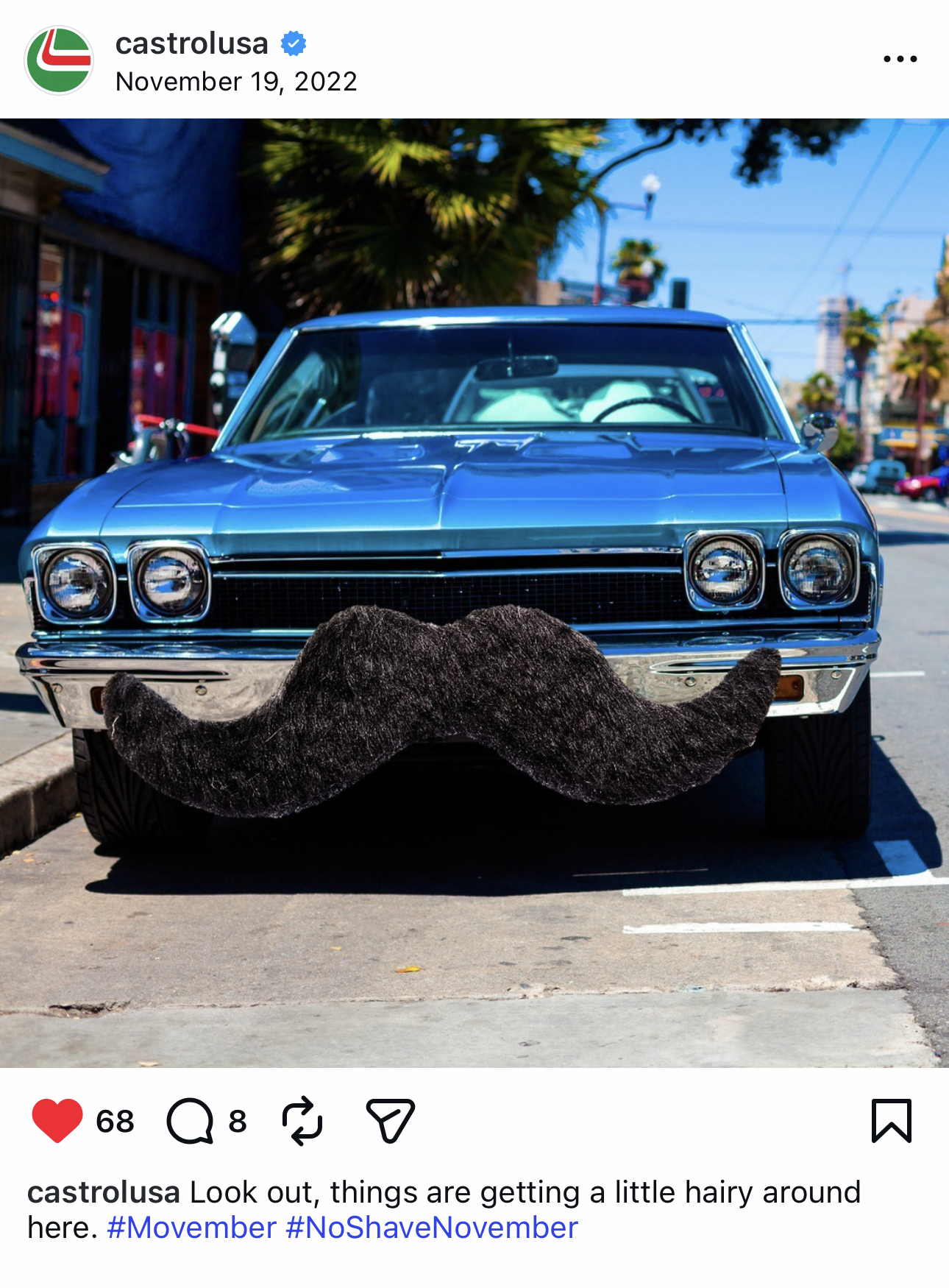Open castrolusa's profile from the caption username

click(x=104, y=1192)
